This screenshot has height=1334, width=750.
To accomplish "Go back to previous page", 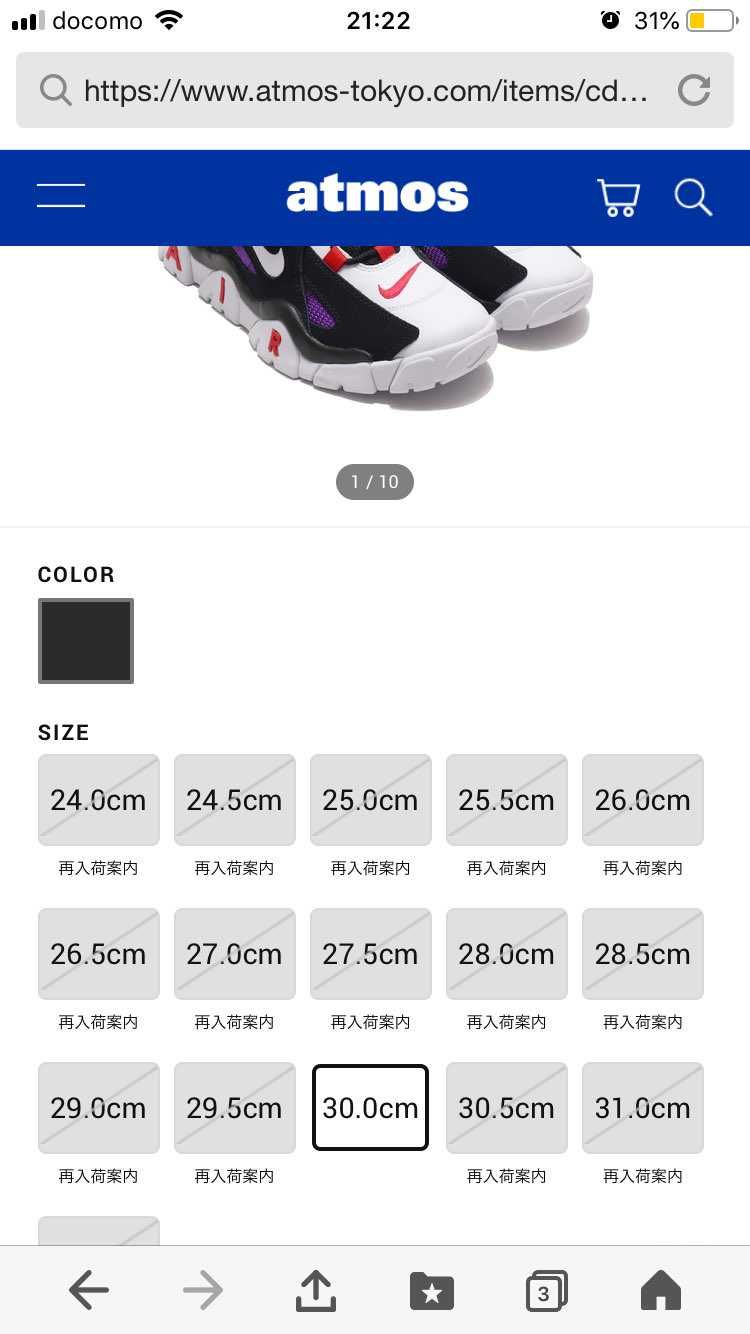I will pos(89,1291).
